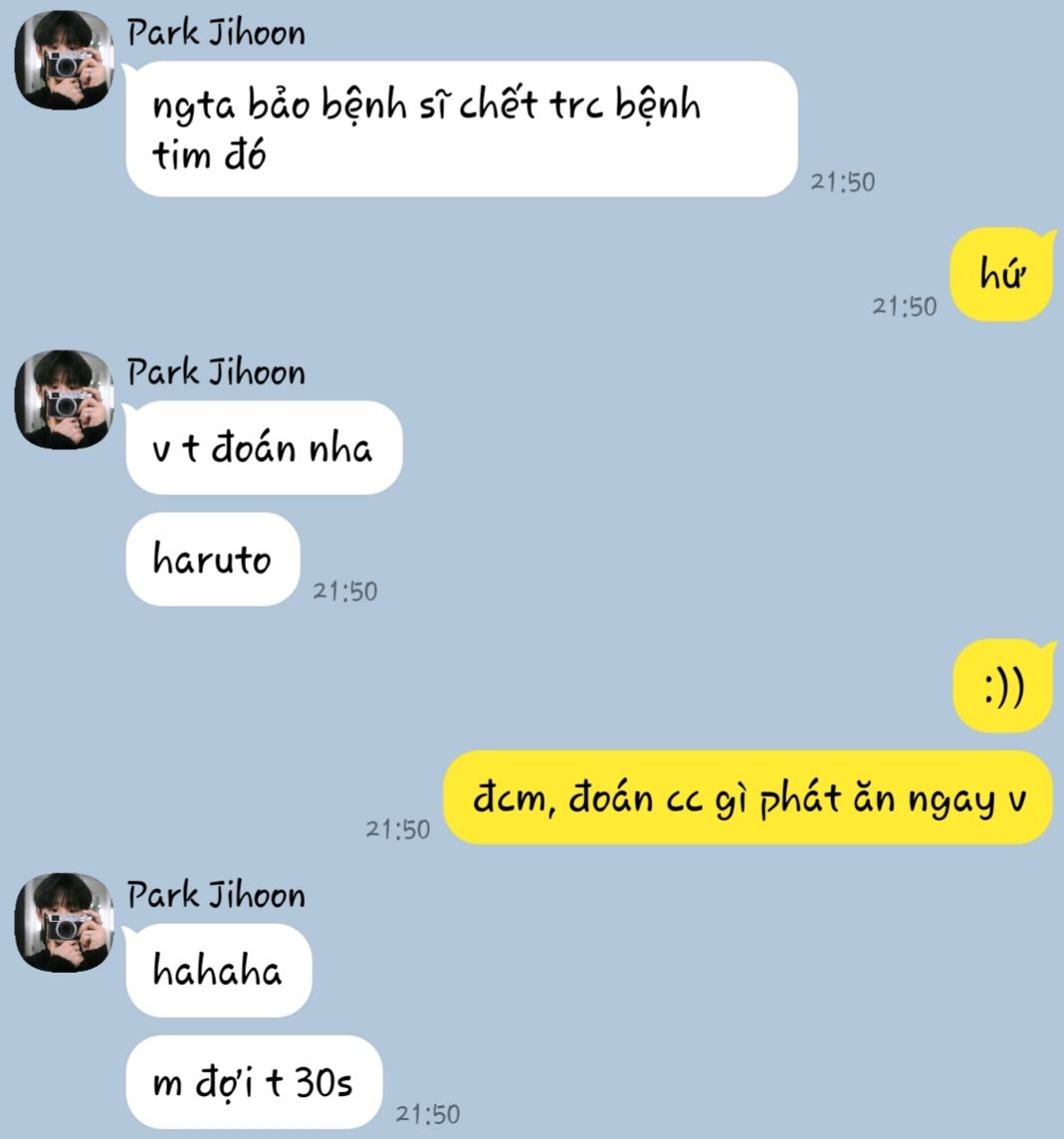The width and height of the screenshot is (1064, 1139).
Task: Open Park Jihoon's avatar above the 'hahaha' message
Action: click(62, 922)
